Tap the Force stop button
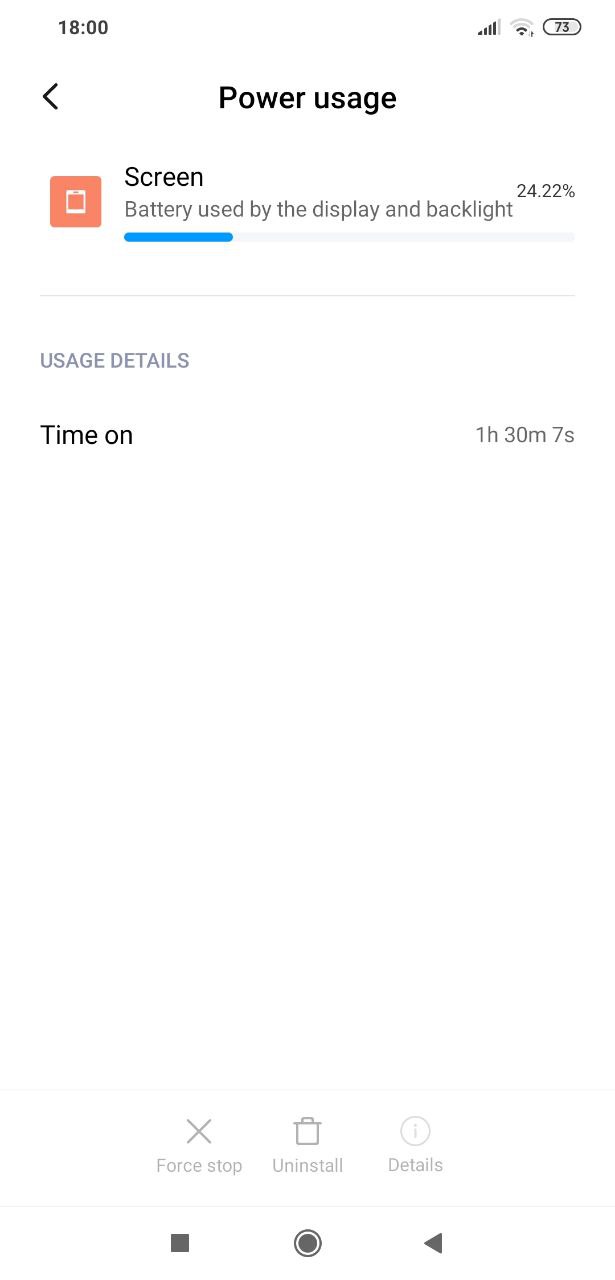Image resolution: width=615 pixels, height=1280 pixels. point(199,1144)
